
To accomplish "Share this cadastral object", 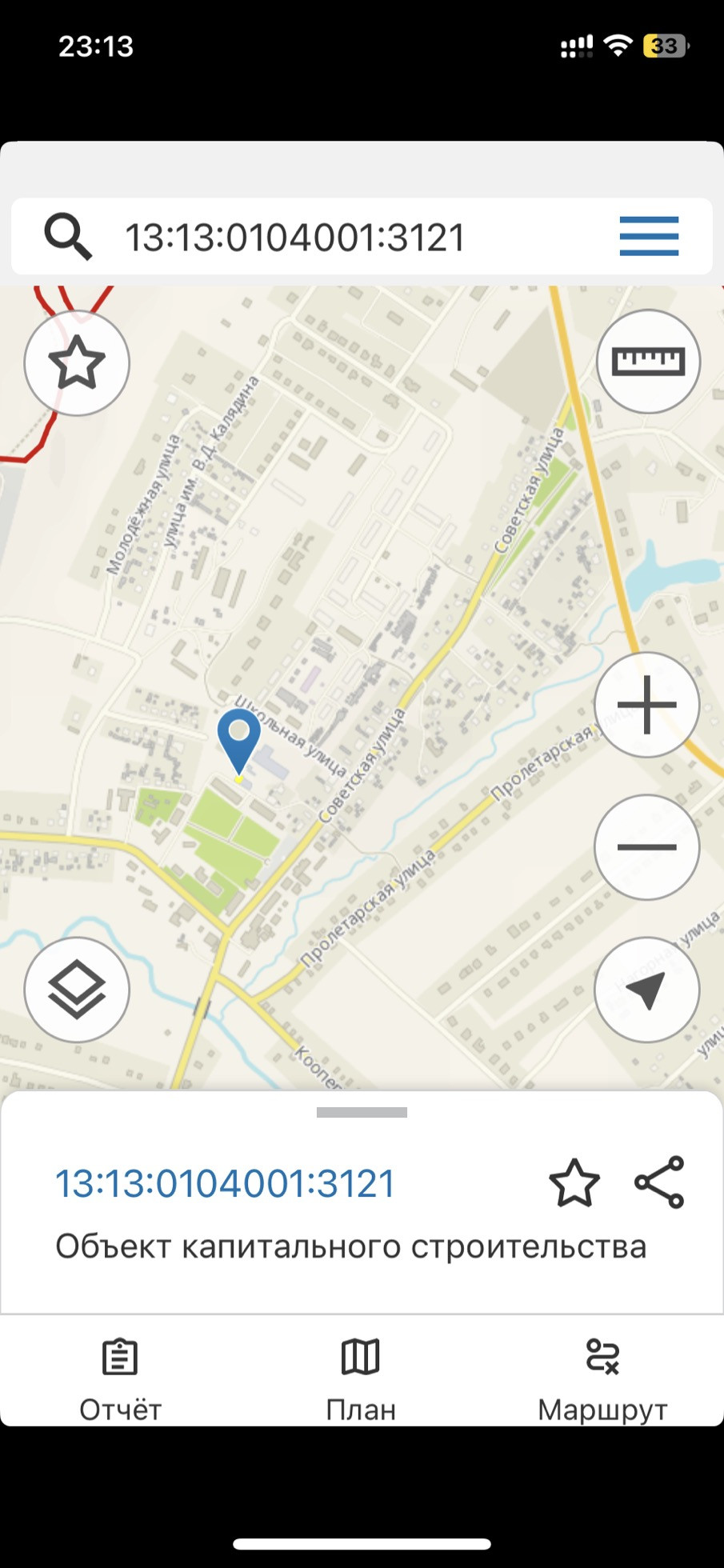I will [x=659, y=1182].
